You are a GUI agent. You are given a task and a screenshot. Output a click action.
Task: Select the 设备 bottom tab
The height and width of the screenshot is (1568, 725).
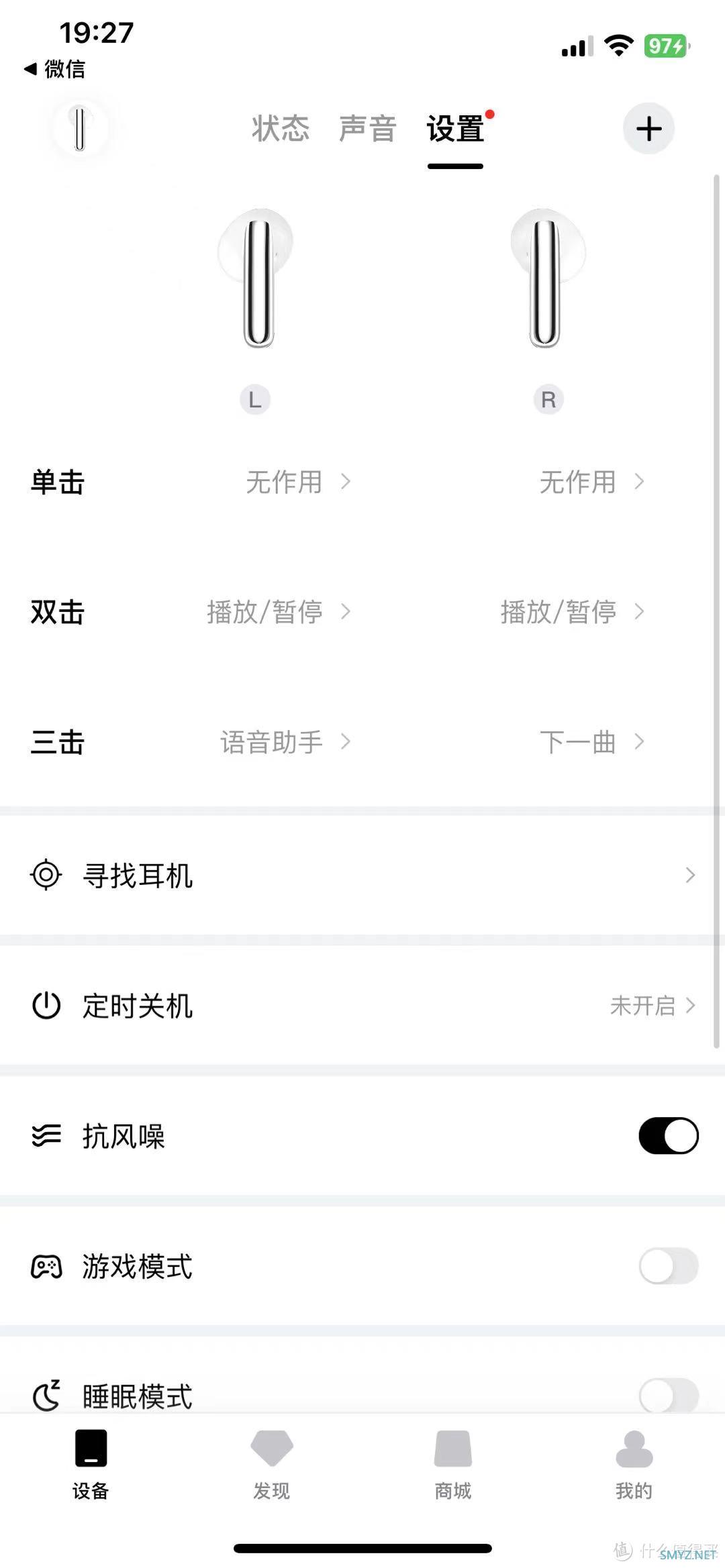pyautogui.click(x=91, y=1463)
